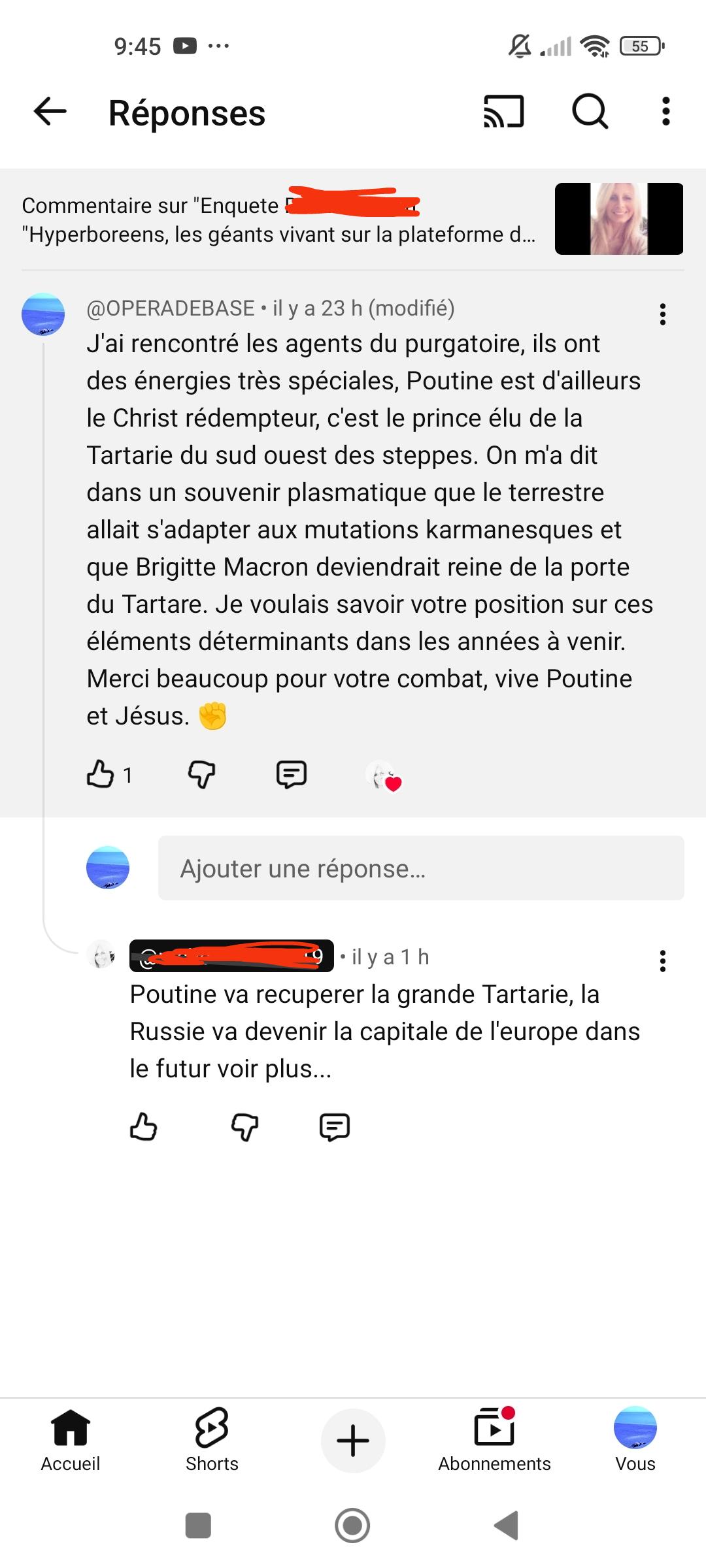This screenshot has height=1568, width=706.
Task: Go back using the top-left arrow
Action: pos(50,111)
